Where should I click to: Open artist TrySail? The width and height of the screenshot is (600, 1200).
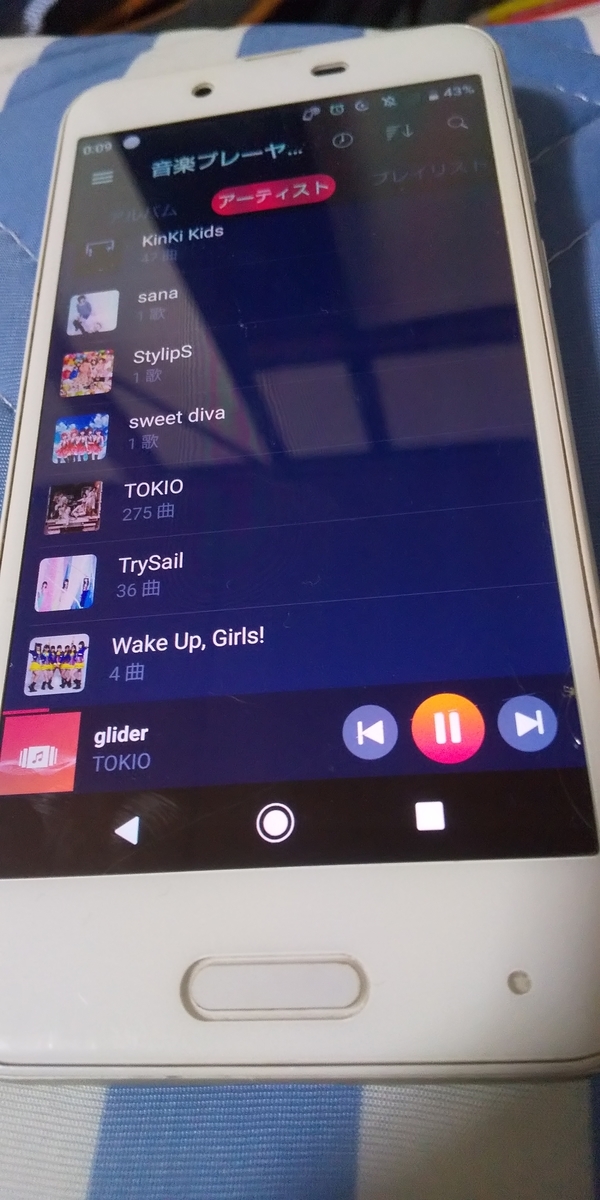click(150, 575)
